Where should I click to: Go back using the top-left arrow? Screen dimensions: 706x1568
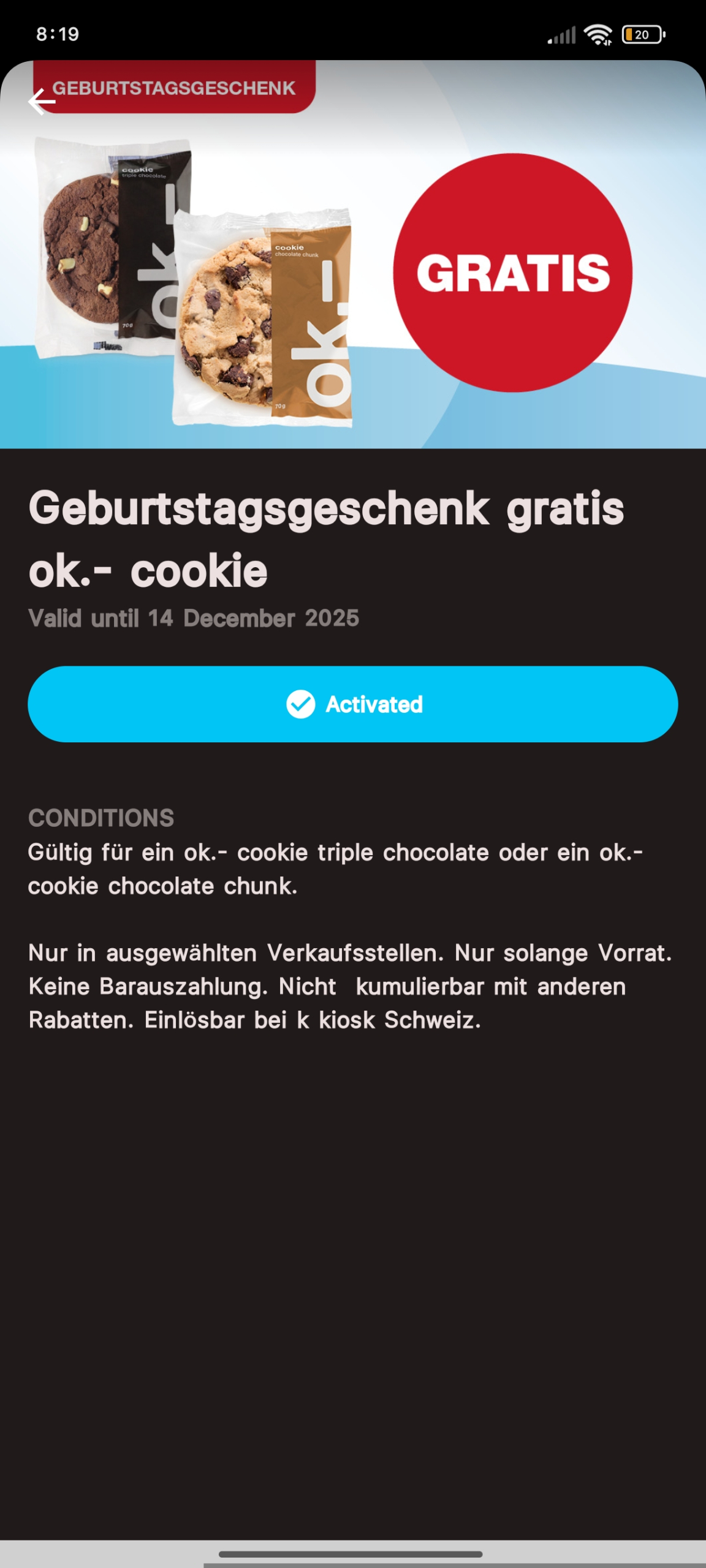42,102
